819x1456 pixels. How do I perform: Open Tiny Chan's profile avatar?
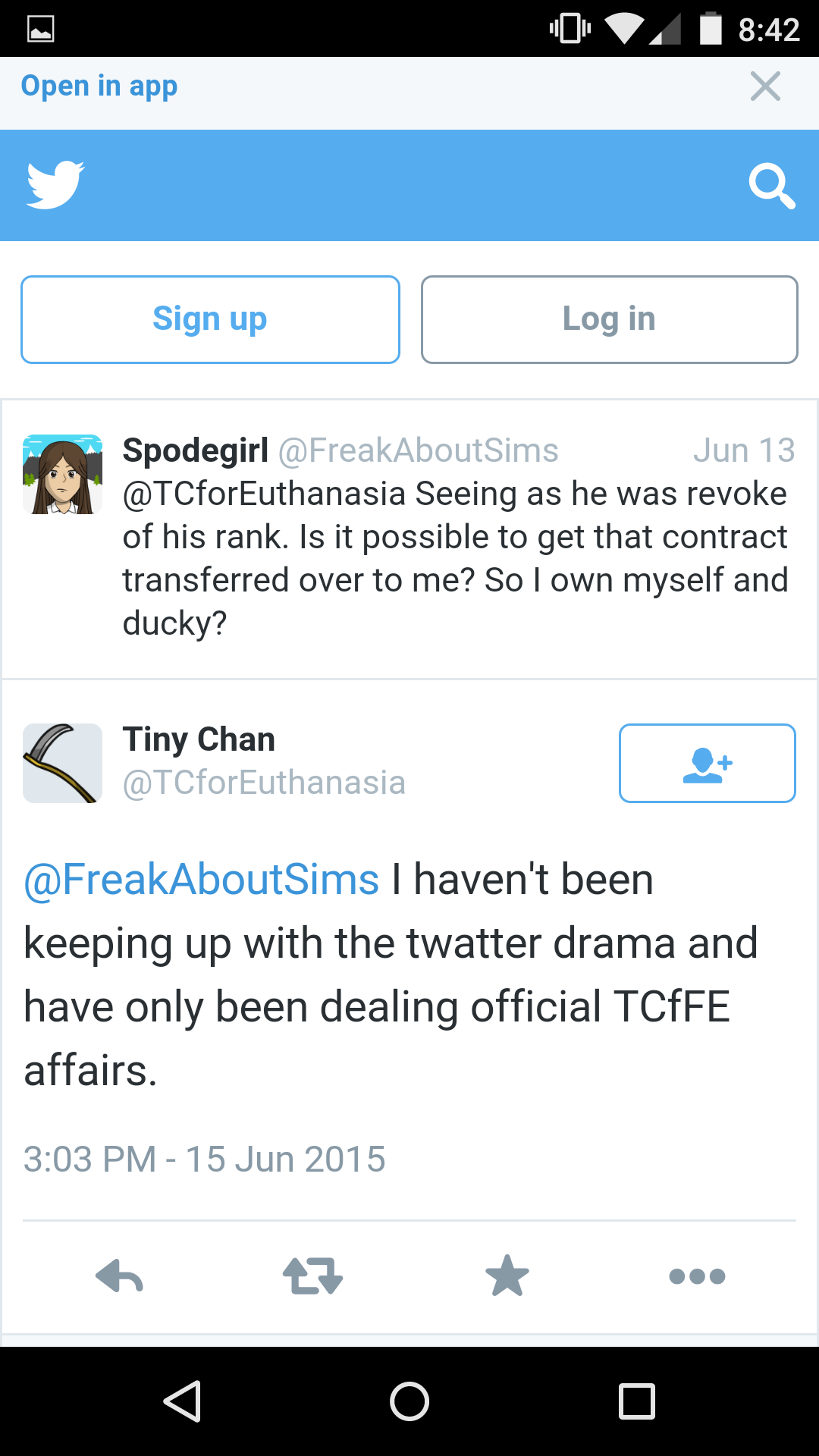coord(62,763)
